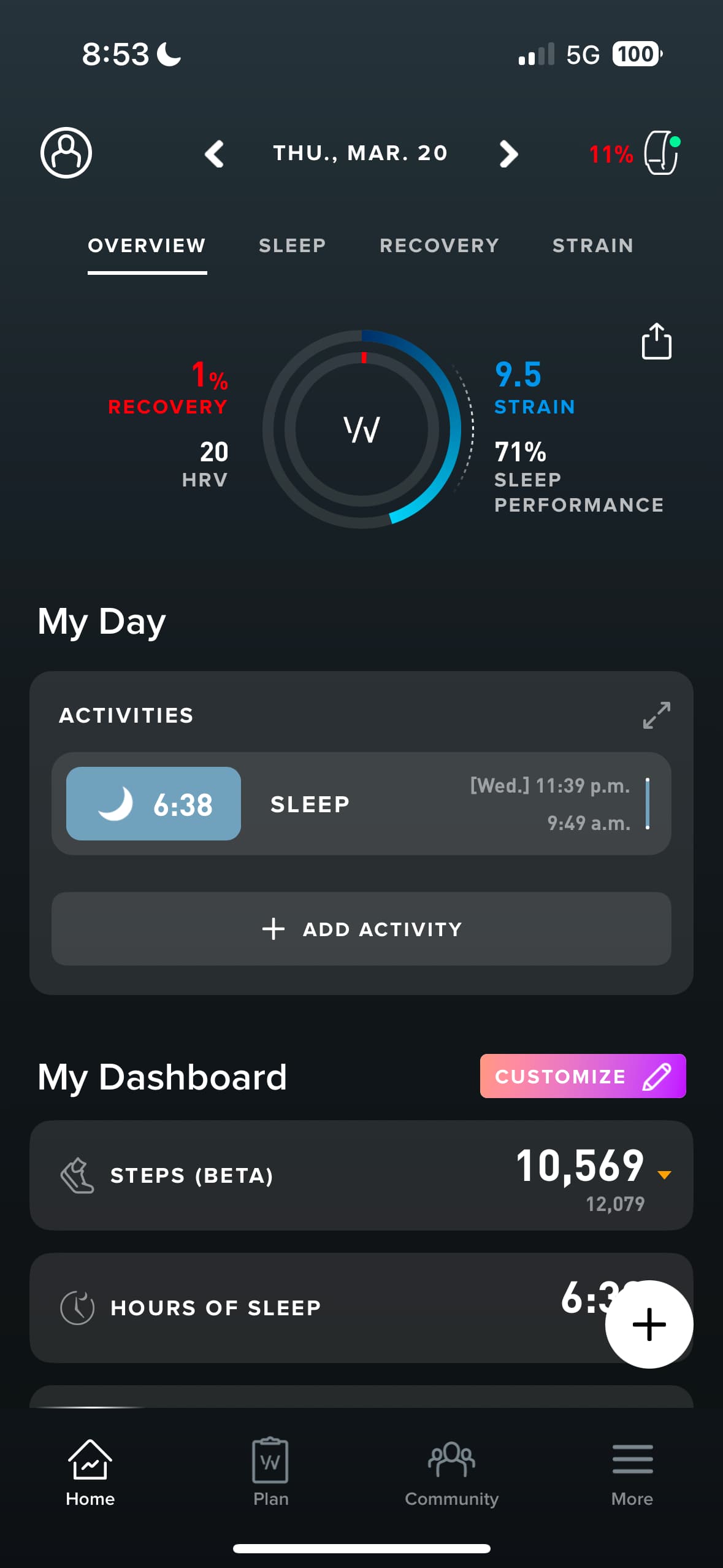The image size is (723, 1568).
Task: Switch to the Strain tab
Action: tap(593, 245)
